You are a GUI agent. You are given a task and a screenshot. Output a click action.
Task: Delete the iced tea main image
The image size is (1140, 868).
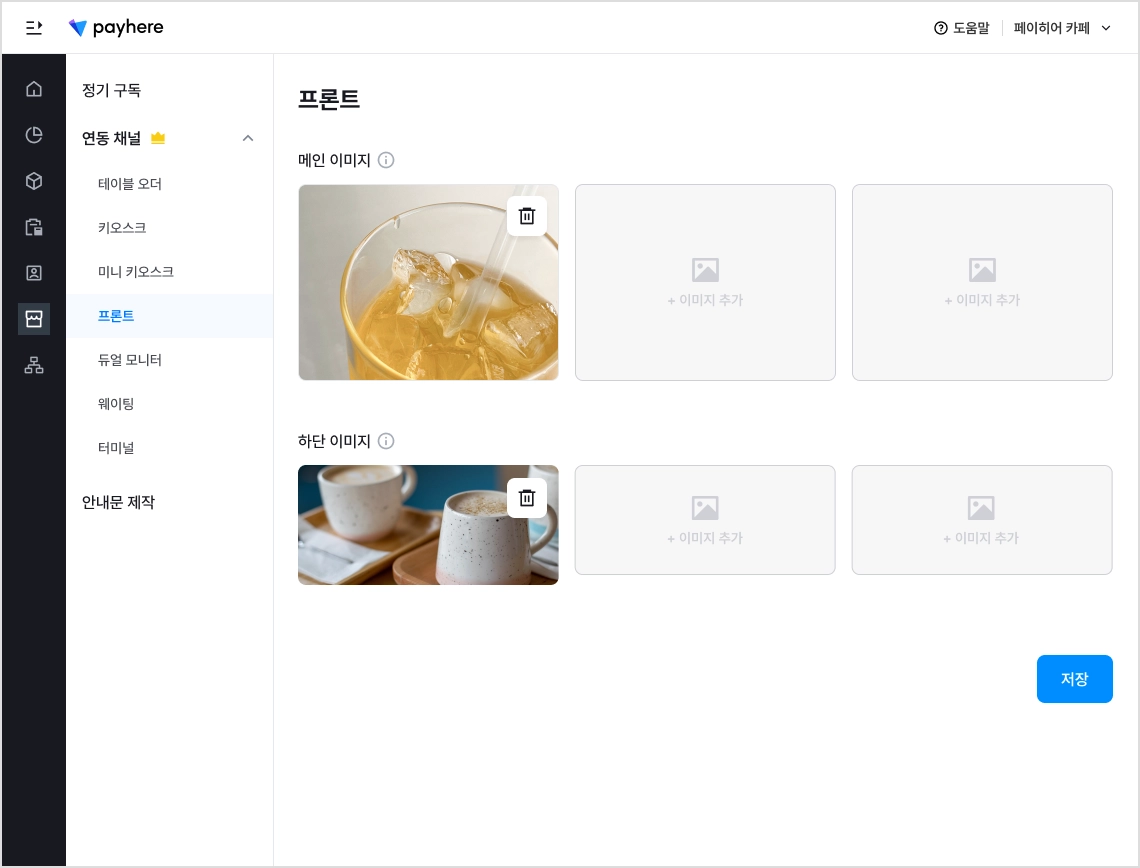tap(526, 216)
